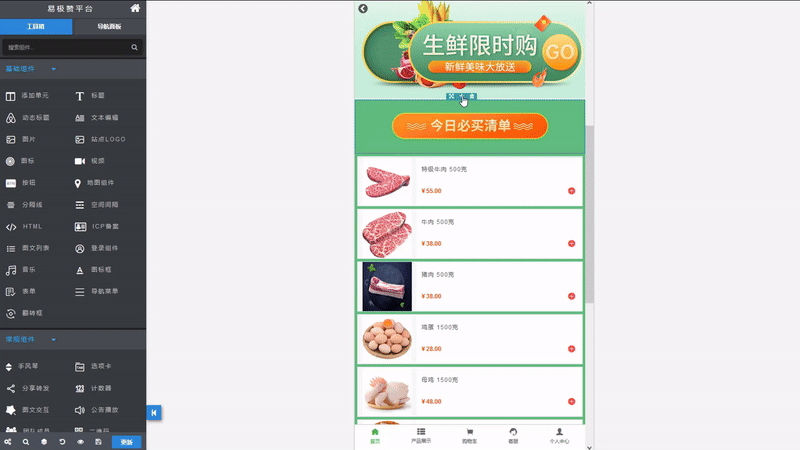Choose the 地图组件 component
This screenshot has height=450, width=800.
point(99,183)
